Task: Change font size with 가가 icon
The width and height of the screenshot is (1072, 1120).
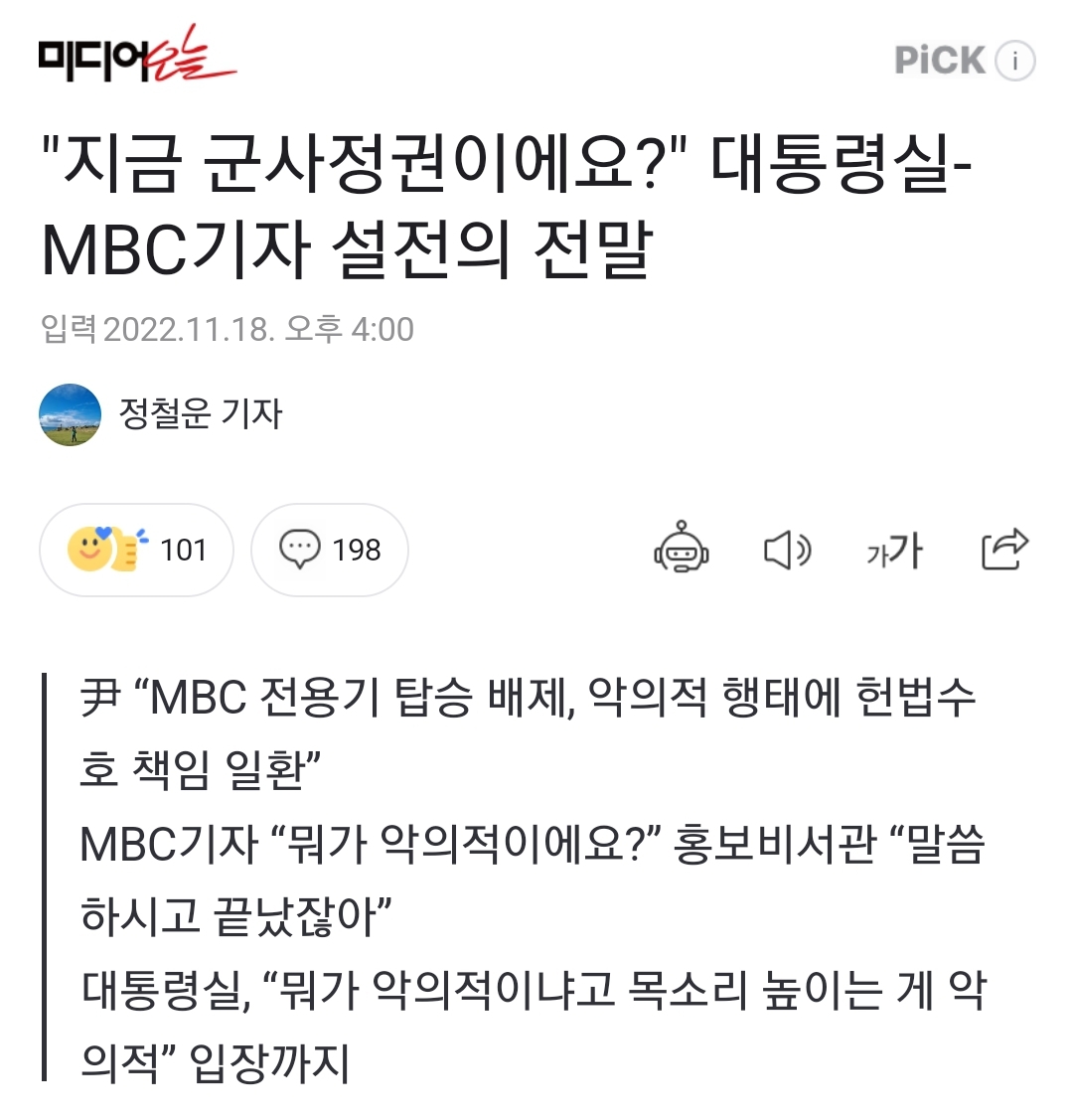Action: coord(894,550)
